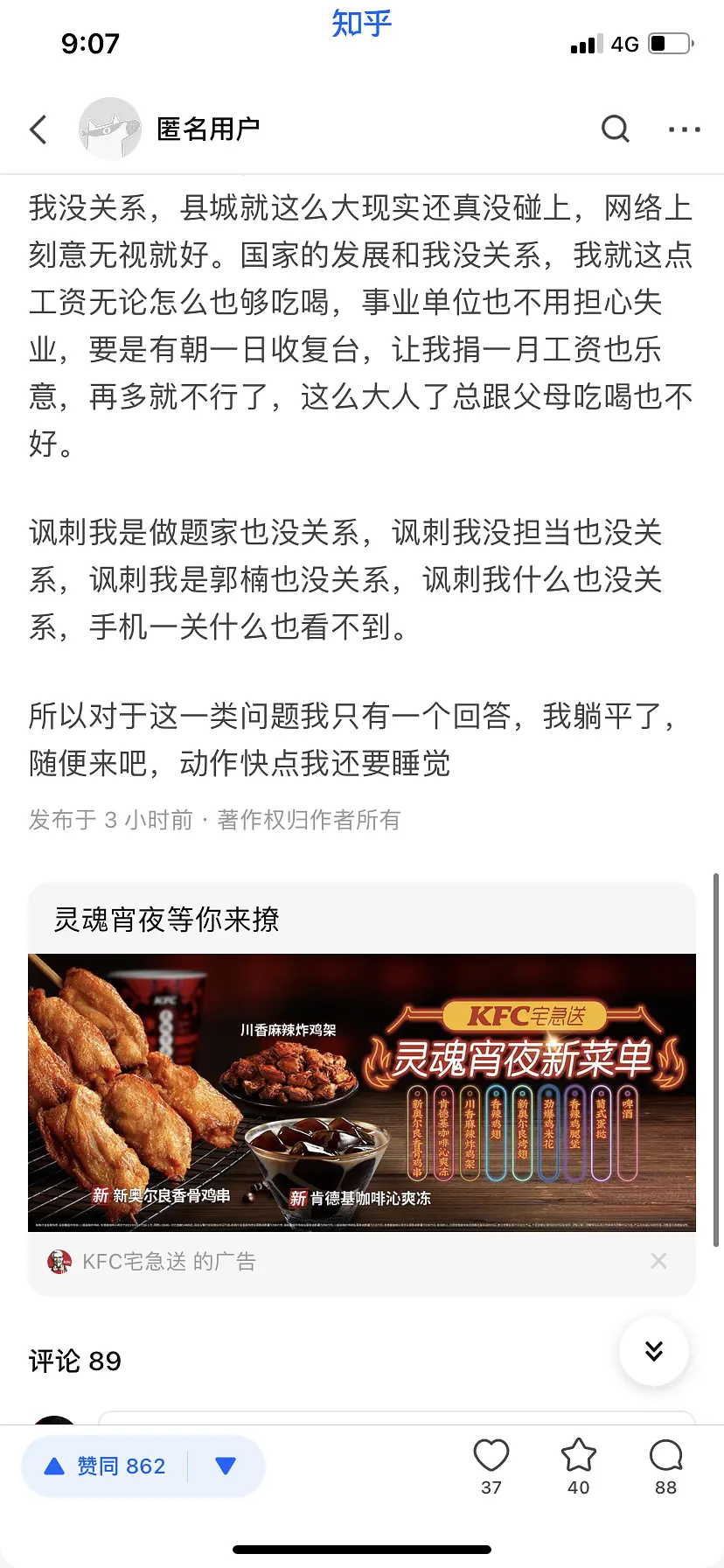The width and height of the screenshot is (724, 1568).
Task: Dismiss the KFC宅急送 ad
Action: pos(658,1261)
